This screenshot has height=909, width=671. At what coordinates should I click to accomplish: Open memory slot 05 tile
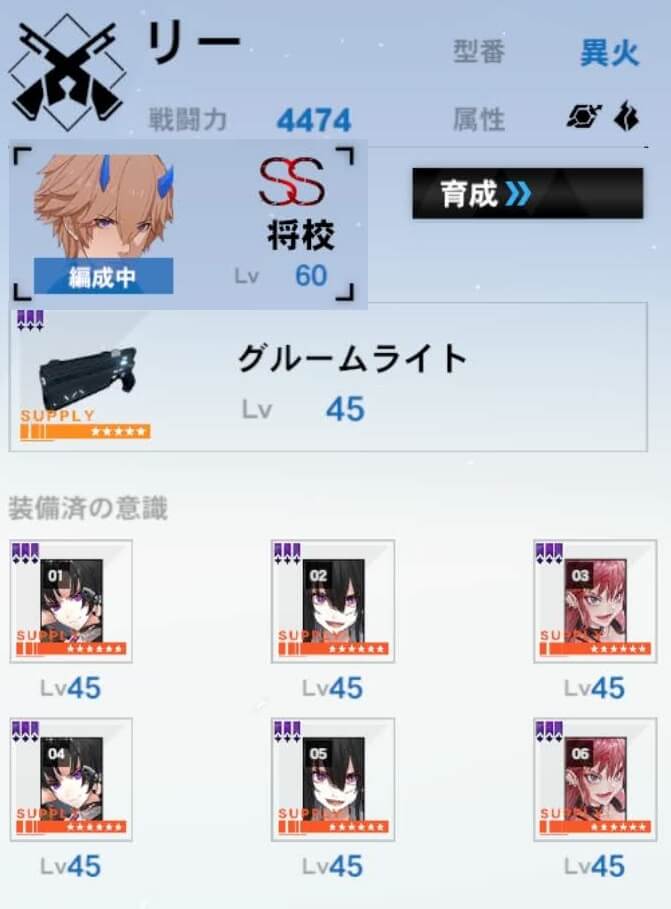(332, 779)
